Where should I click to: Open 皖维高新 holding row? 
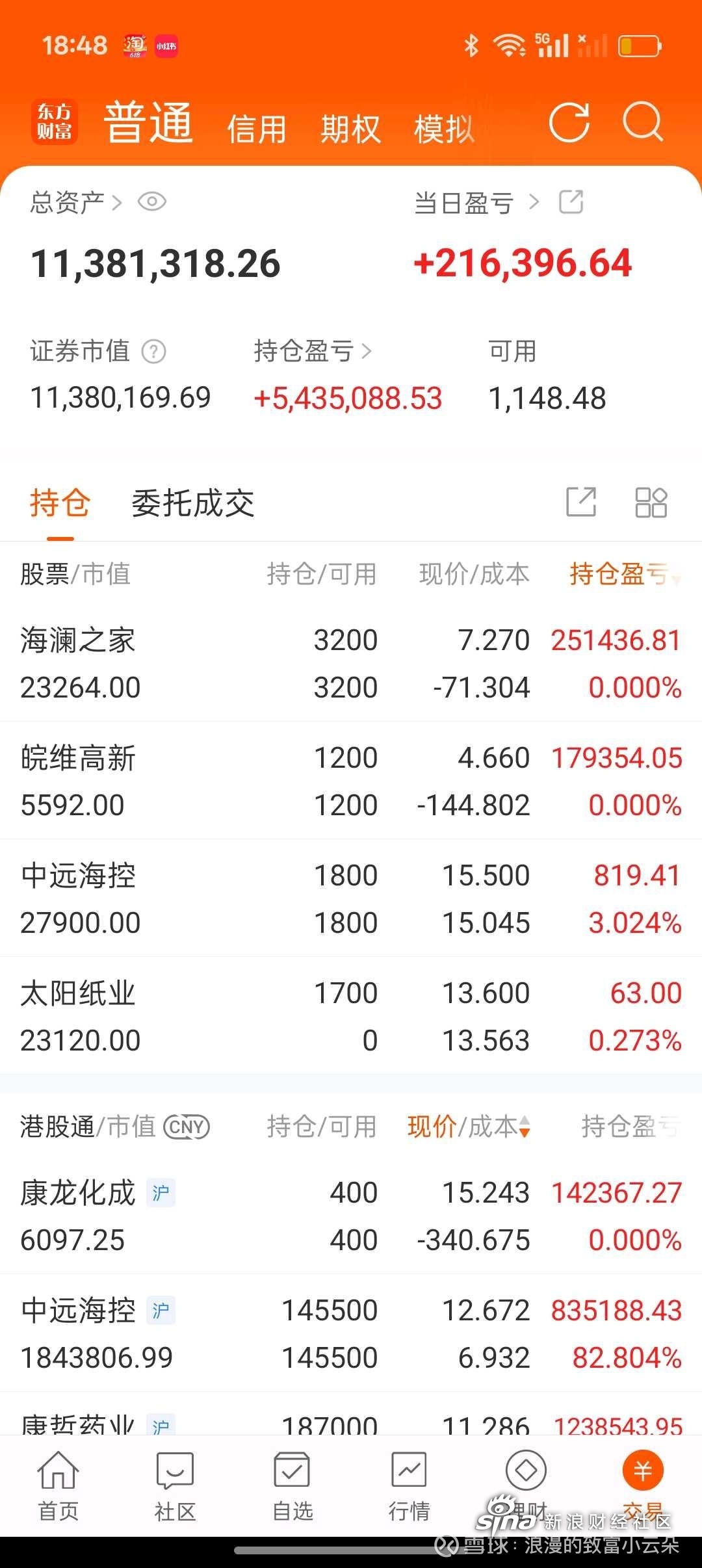pos(351,781)
